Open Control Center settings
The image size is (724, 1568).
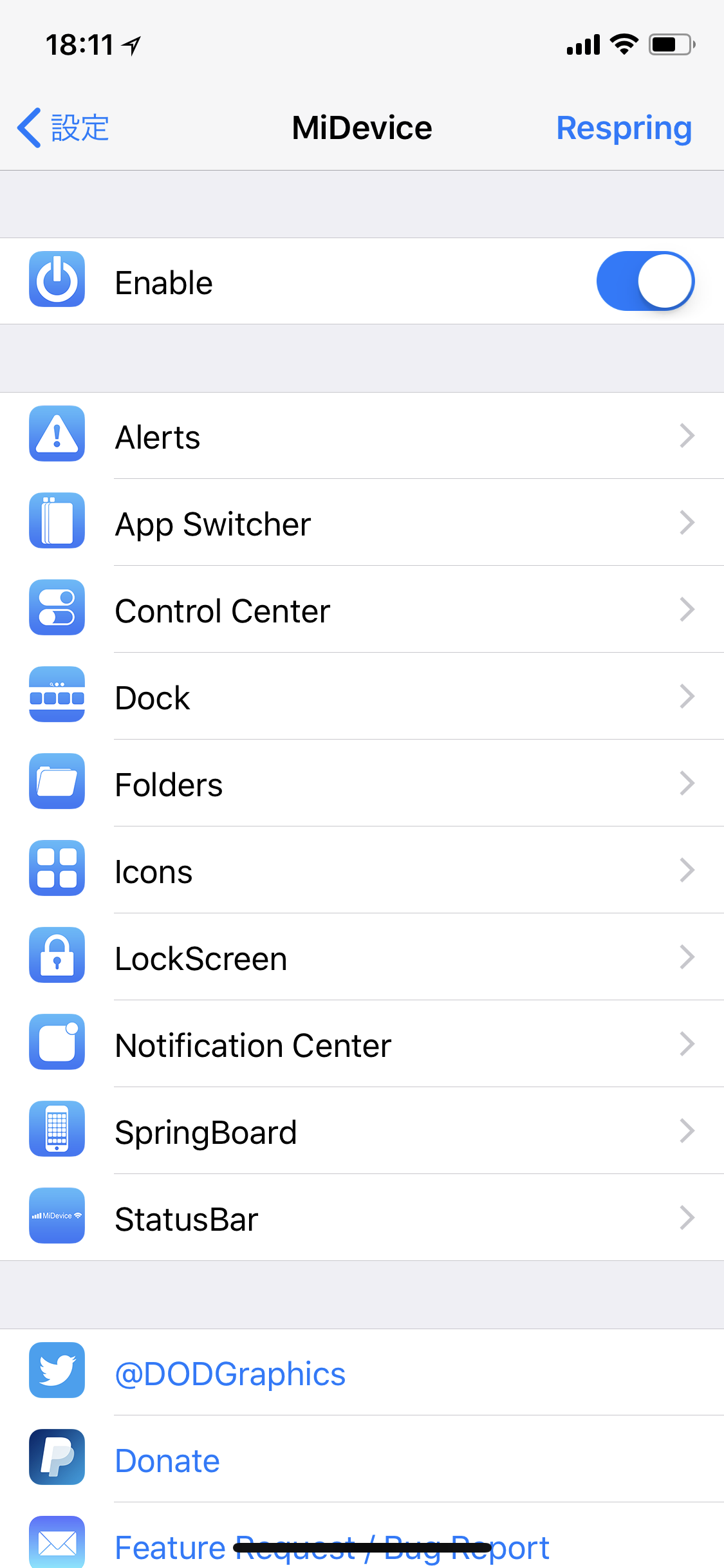coord(362,610)
